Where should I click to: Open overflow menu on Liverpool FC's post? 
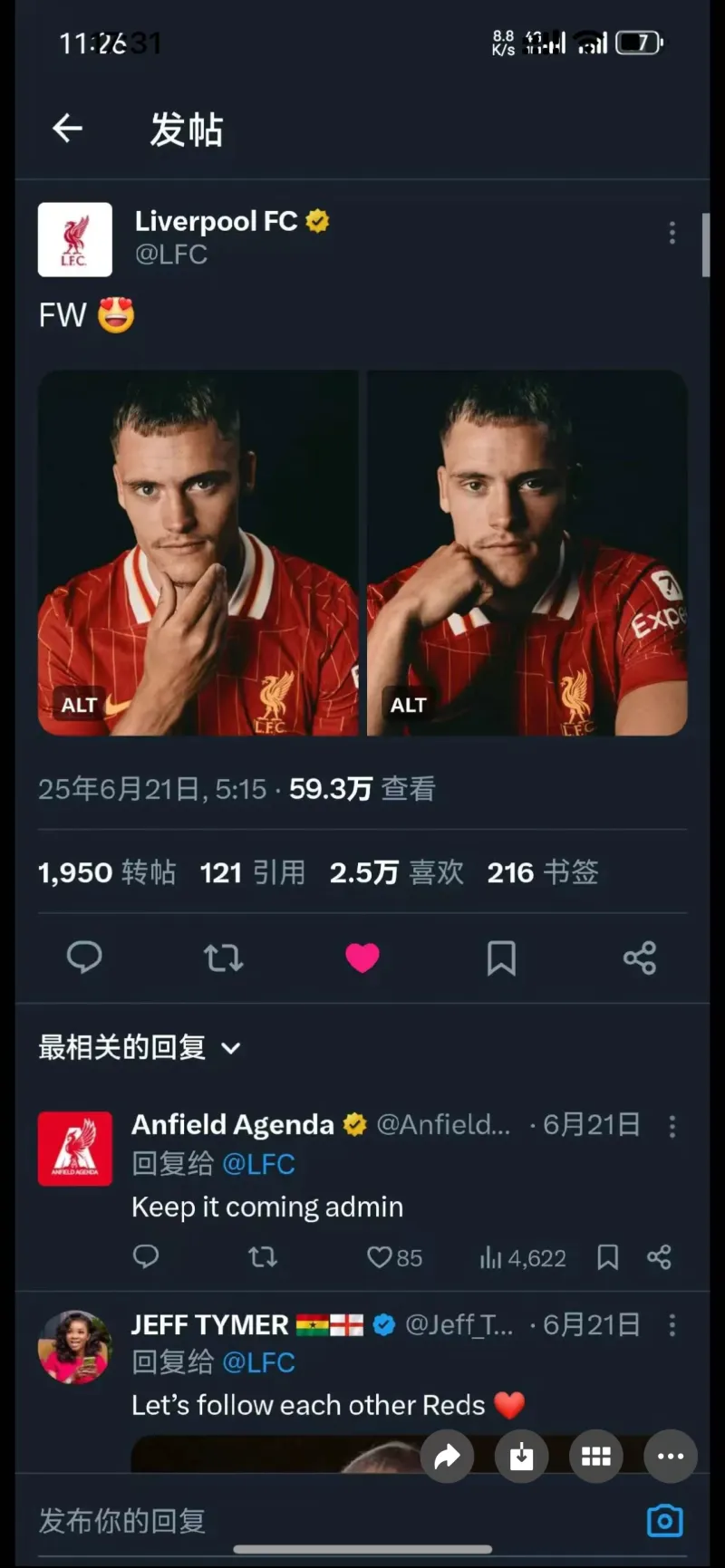pos(672,233)
